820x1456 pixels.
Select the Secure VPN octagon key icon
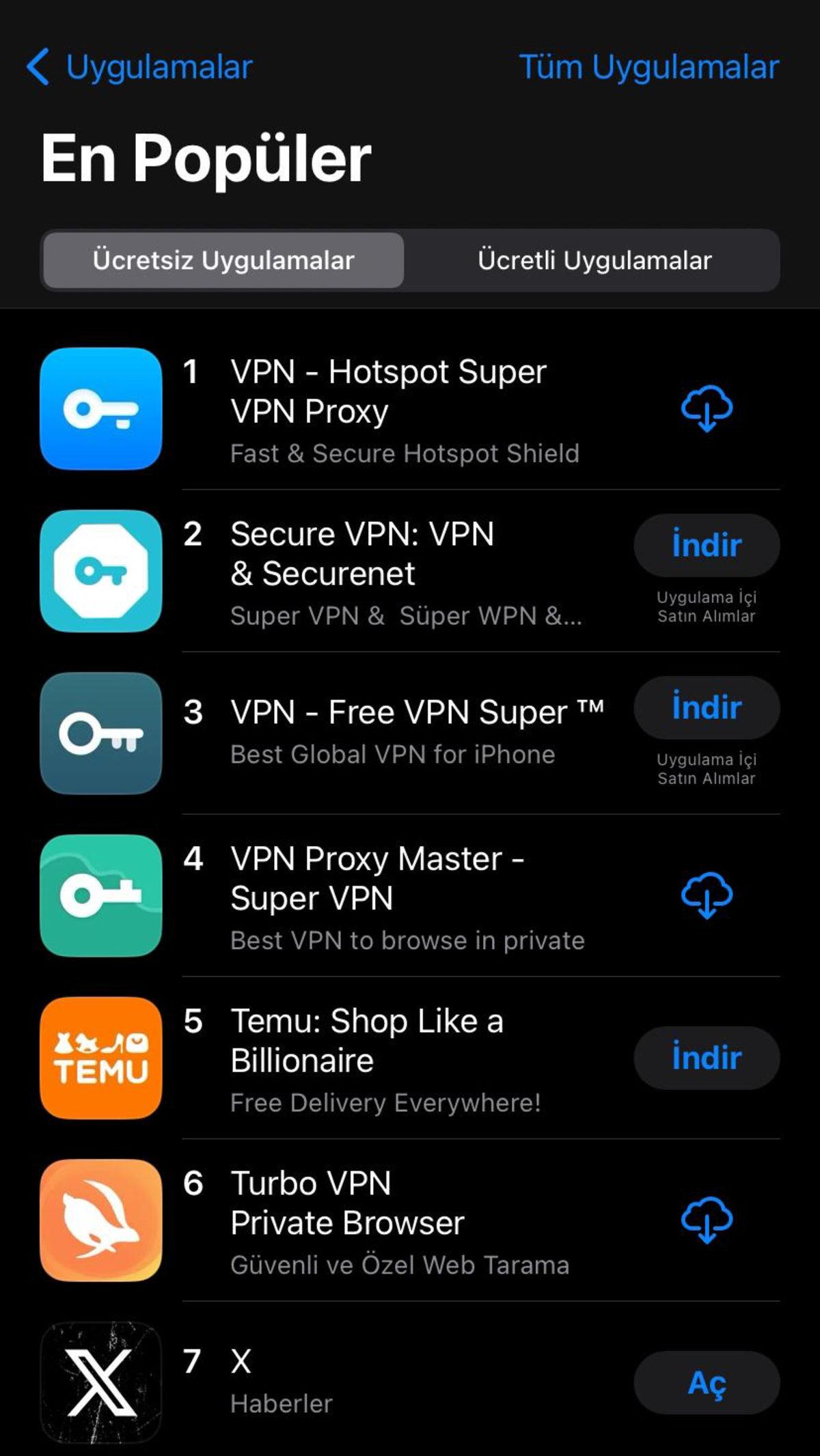pos(100,573)
